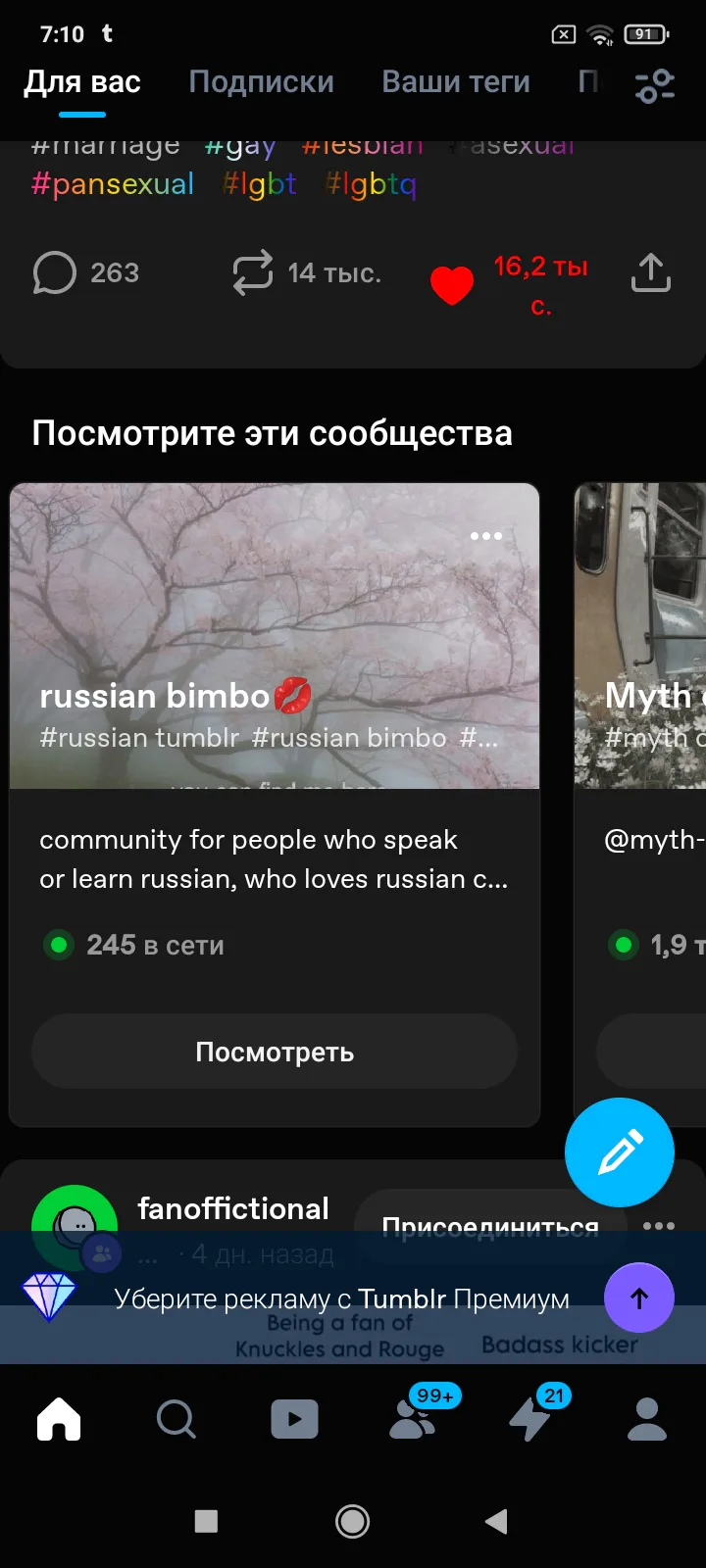Open three-dot menu on russian bimbo card
The height and width of the screenshot is (1568, 706).
point(486,536)
